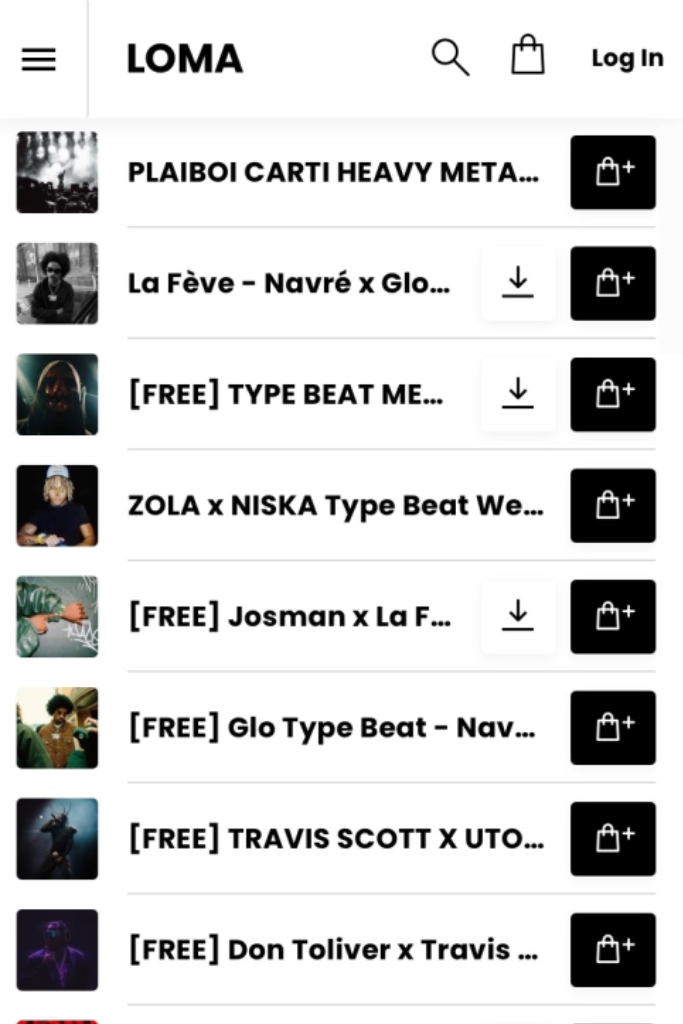
Task: Open the search magnifier icon
Action: click(450, 57)
